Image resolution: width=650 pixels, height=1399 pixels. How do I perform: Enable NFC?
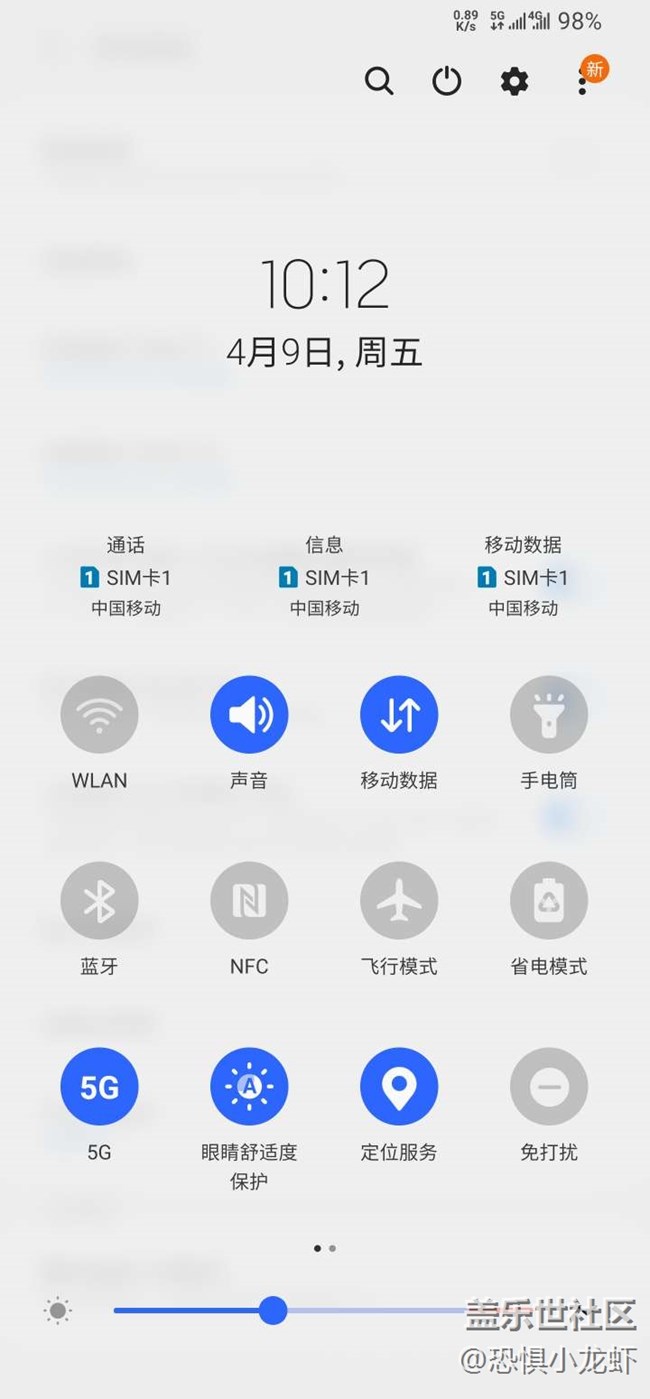249,901
